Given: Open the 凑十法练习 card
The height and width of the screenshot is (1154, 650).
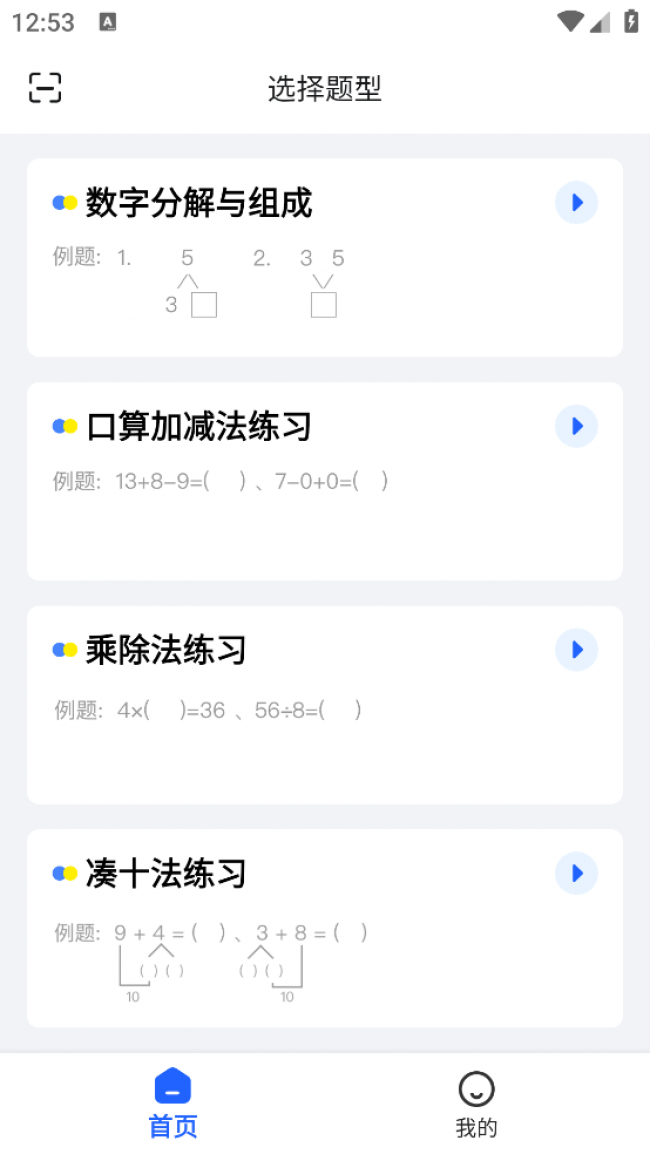Looking at the screenshot, I should (x=325, y=928).
